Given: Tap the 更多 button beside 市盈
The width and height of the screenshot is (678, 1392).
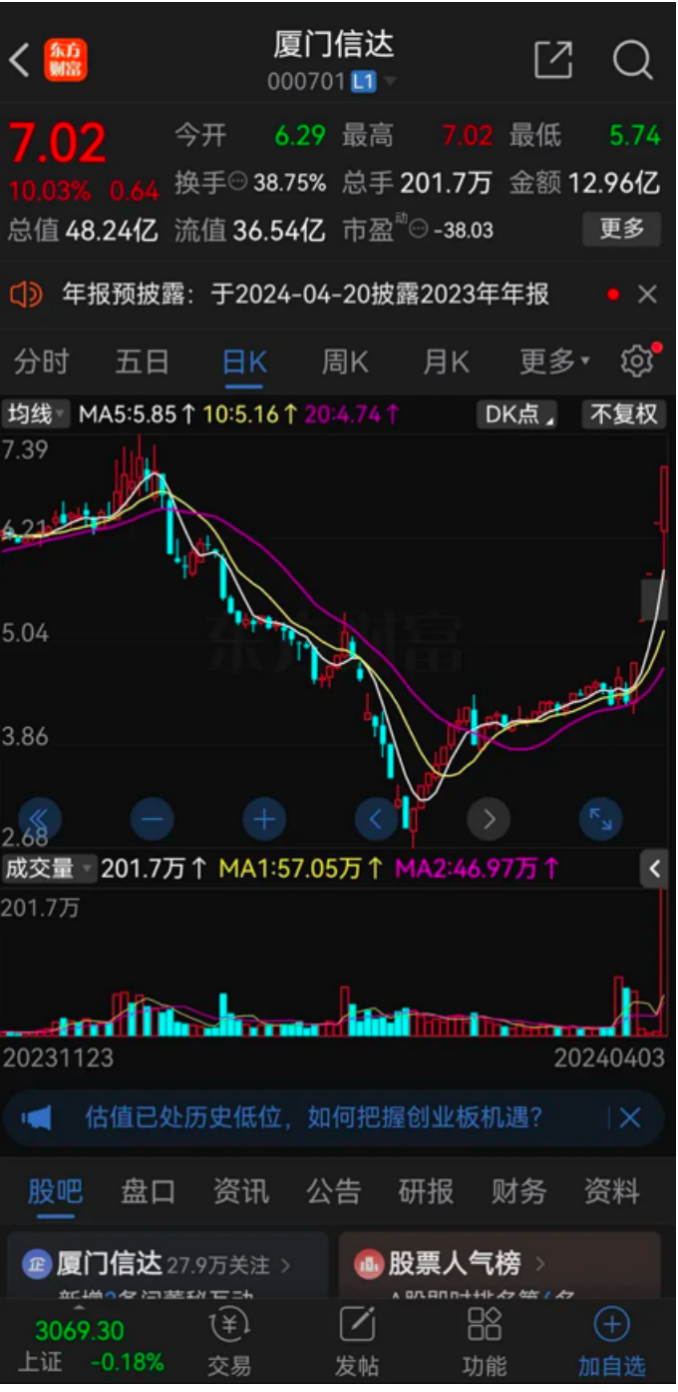Looking at the screenshot, I should pos(621,229).
